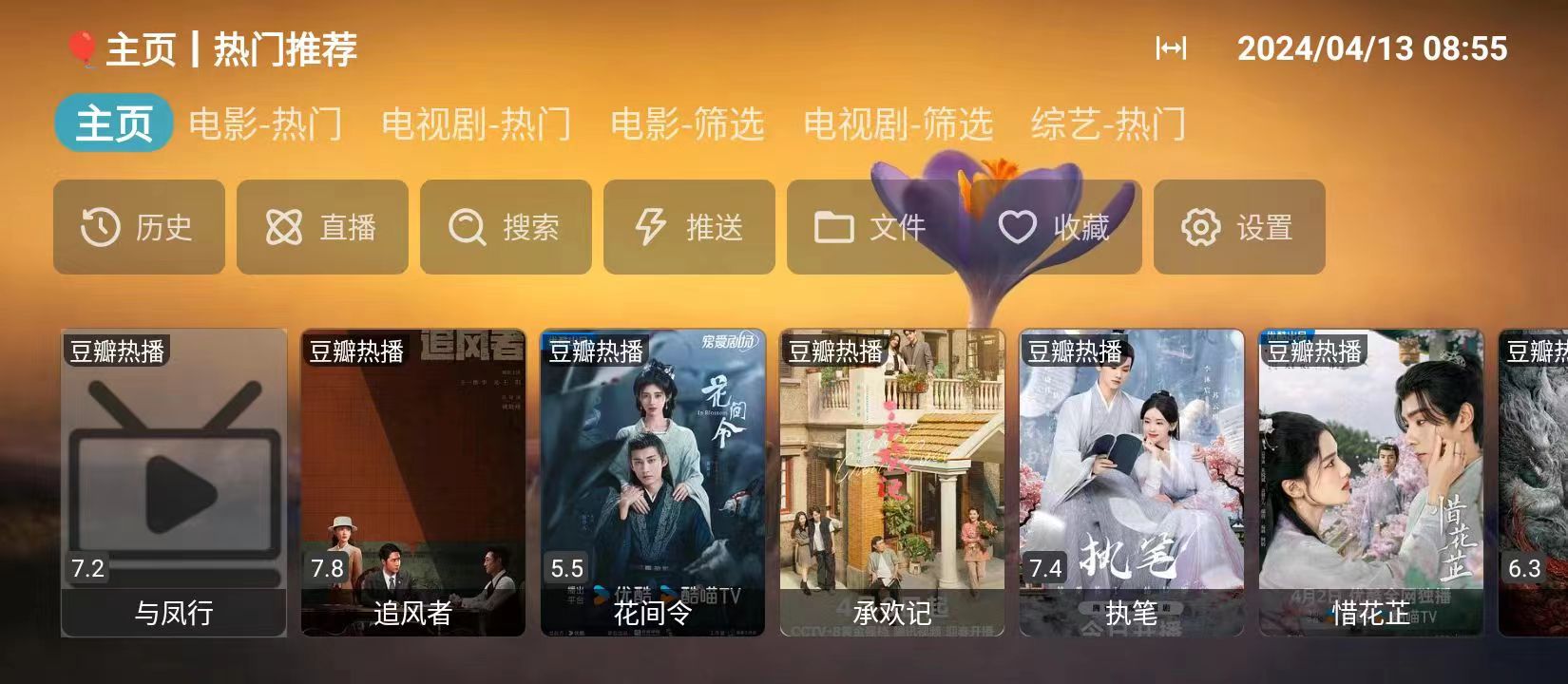The image size is (1568, 684).
Task: Open the 推送 push feature
Action: click(689, 227)
